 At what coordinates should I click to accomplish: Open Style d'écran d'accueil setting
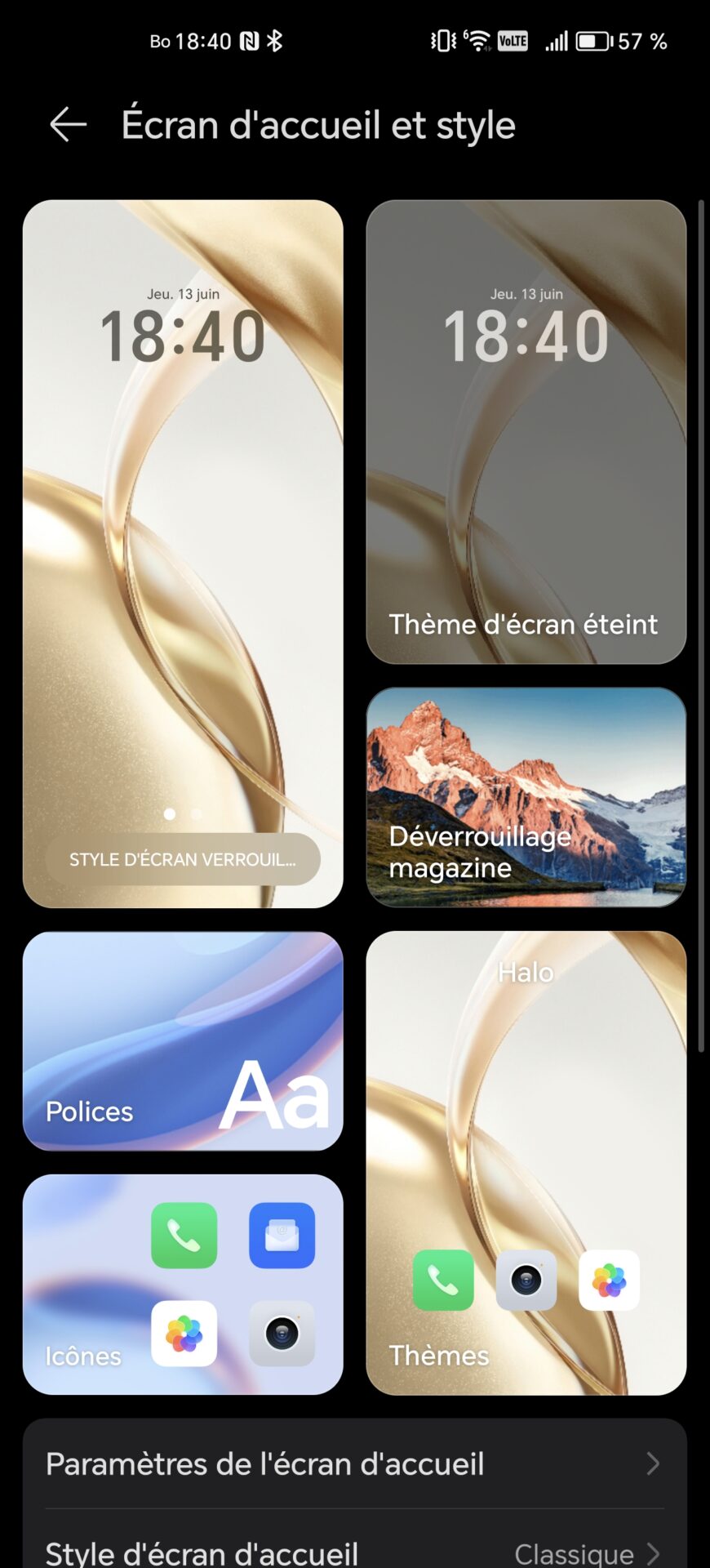tap(355, 1545)
